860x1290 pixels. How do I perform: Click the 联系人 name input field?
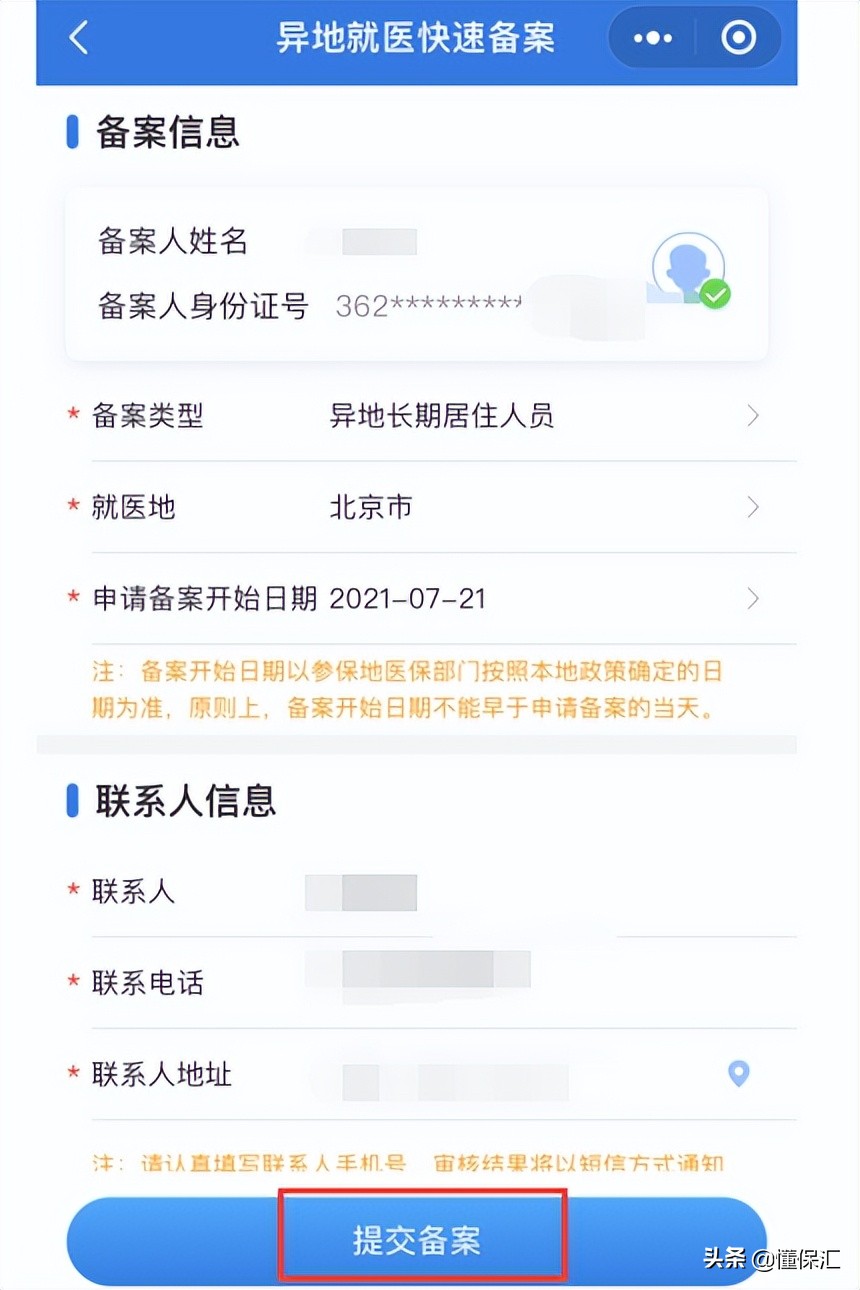click(363, 891)
